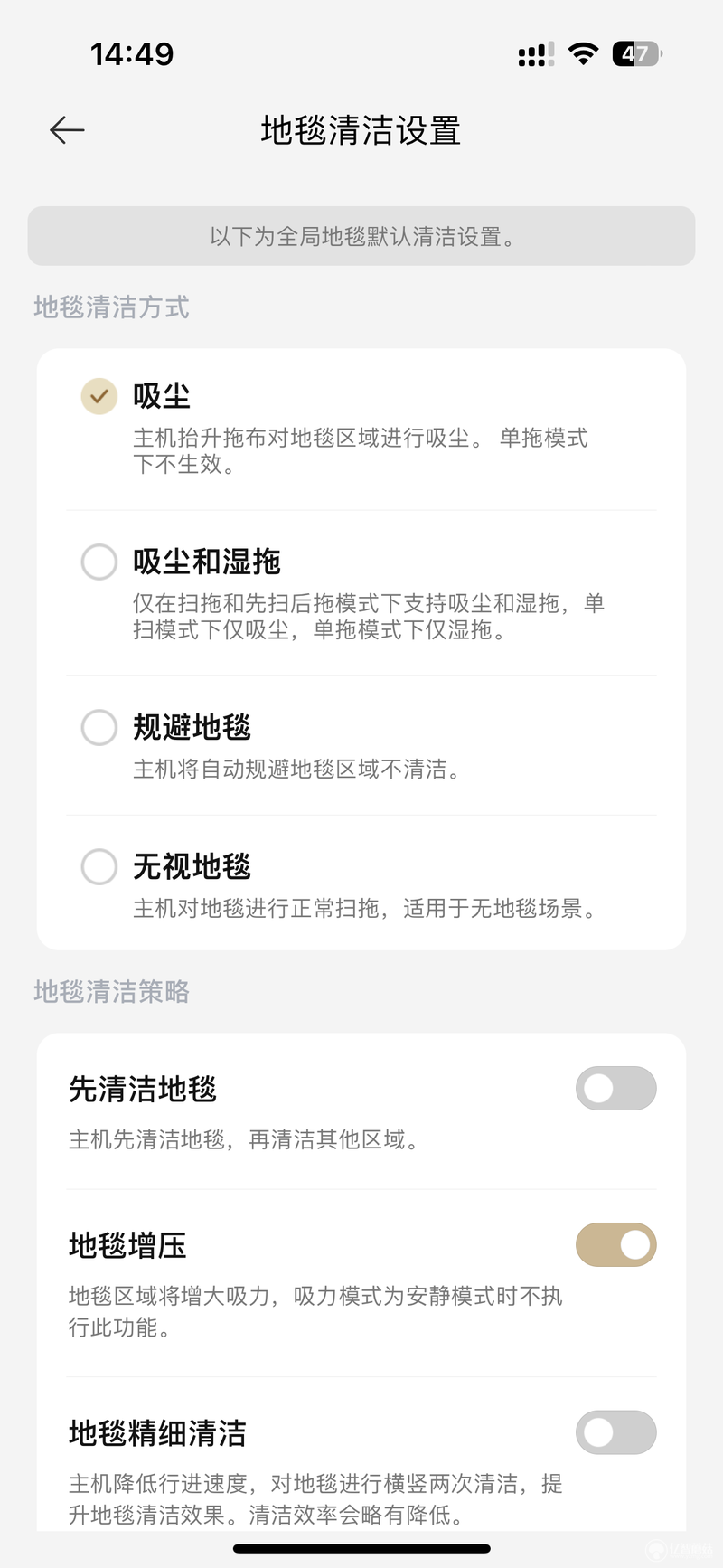Toggle on 地毯精细清洁
This screenshot has width=723, height=1568.
pos(616,1432)
